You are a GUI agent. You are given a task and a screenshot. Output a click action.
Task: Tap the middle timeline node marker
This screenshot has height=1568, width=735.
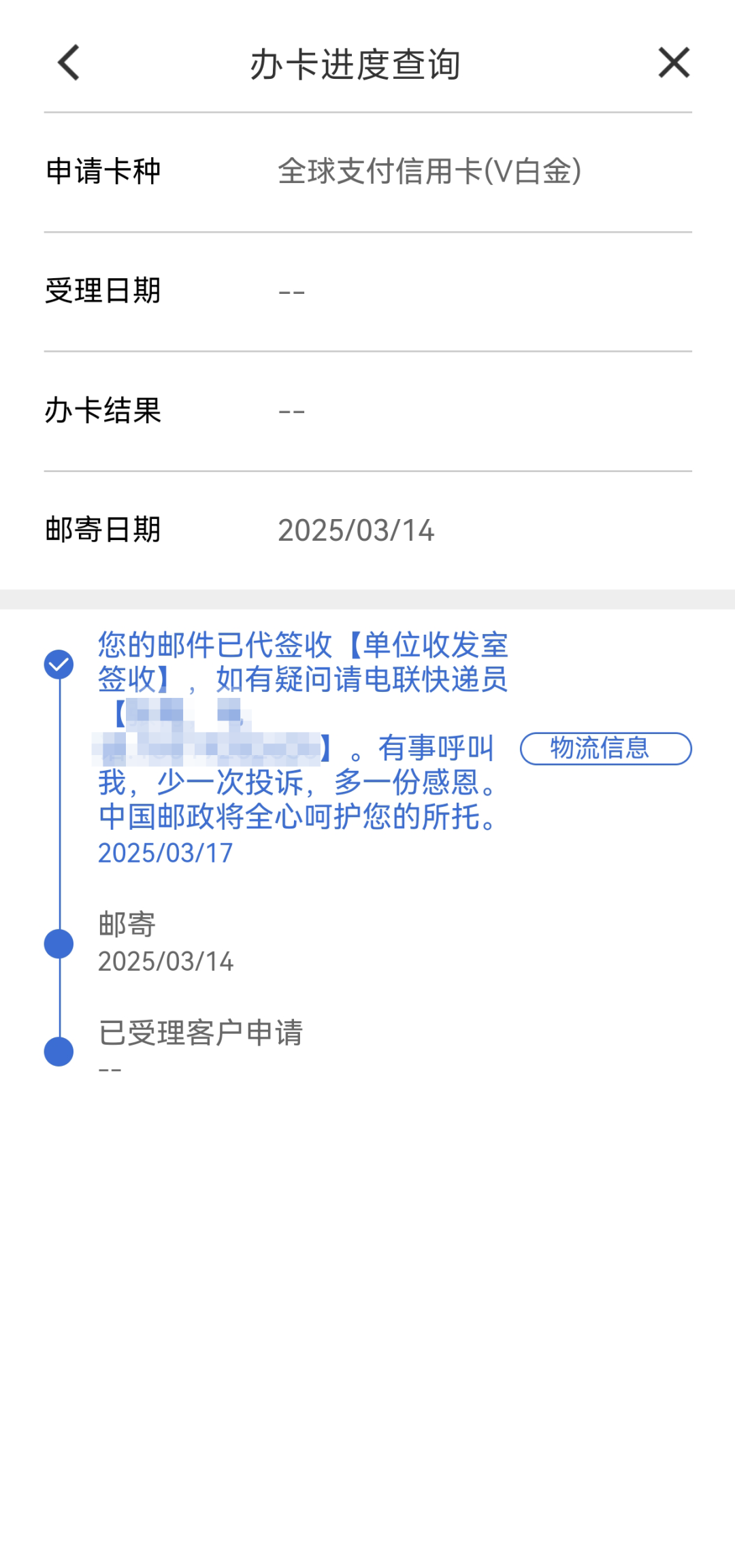60,942
